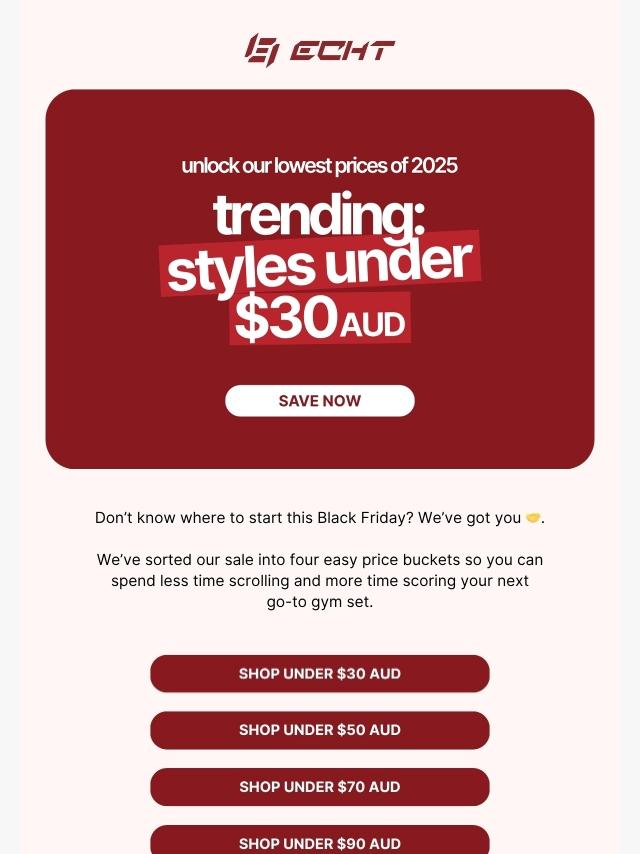Select Shop Under $50 AUD
640x854 pixels.
pos(320,730)
